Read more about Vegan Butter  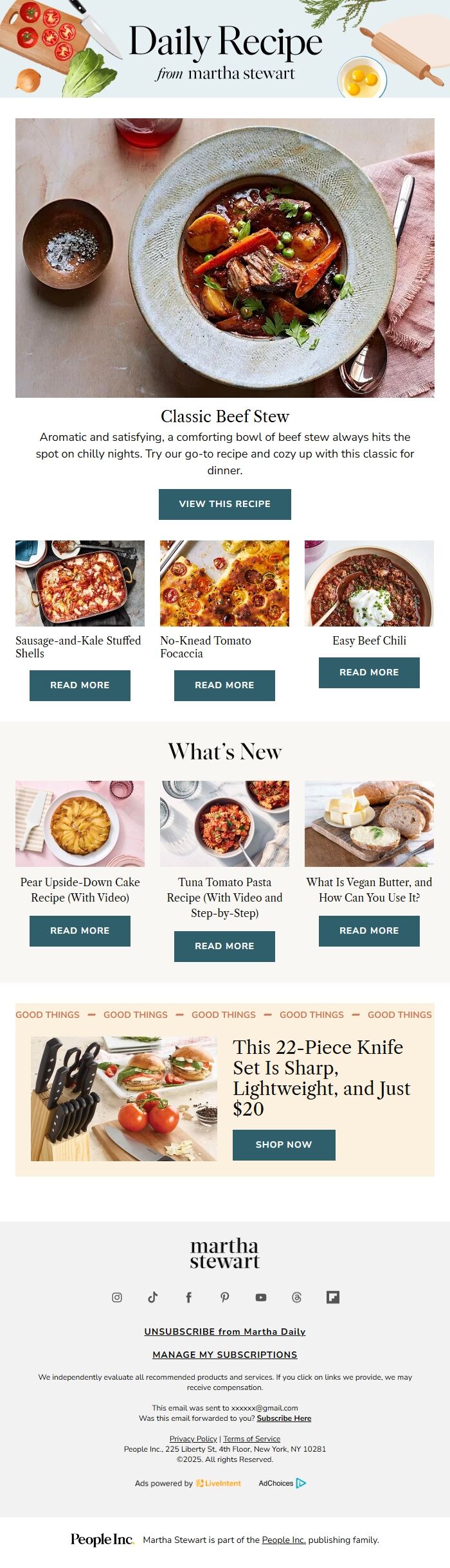point(369,931)
